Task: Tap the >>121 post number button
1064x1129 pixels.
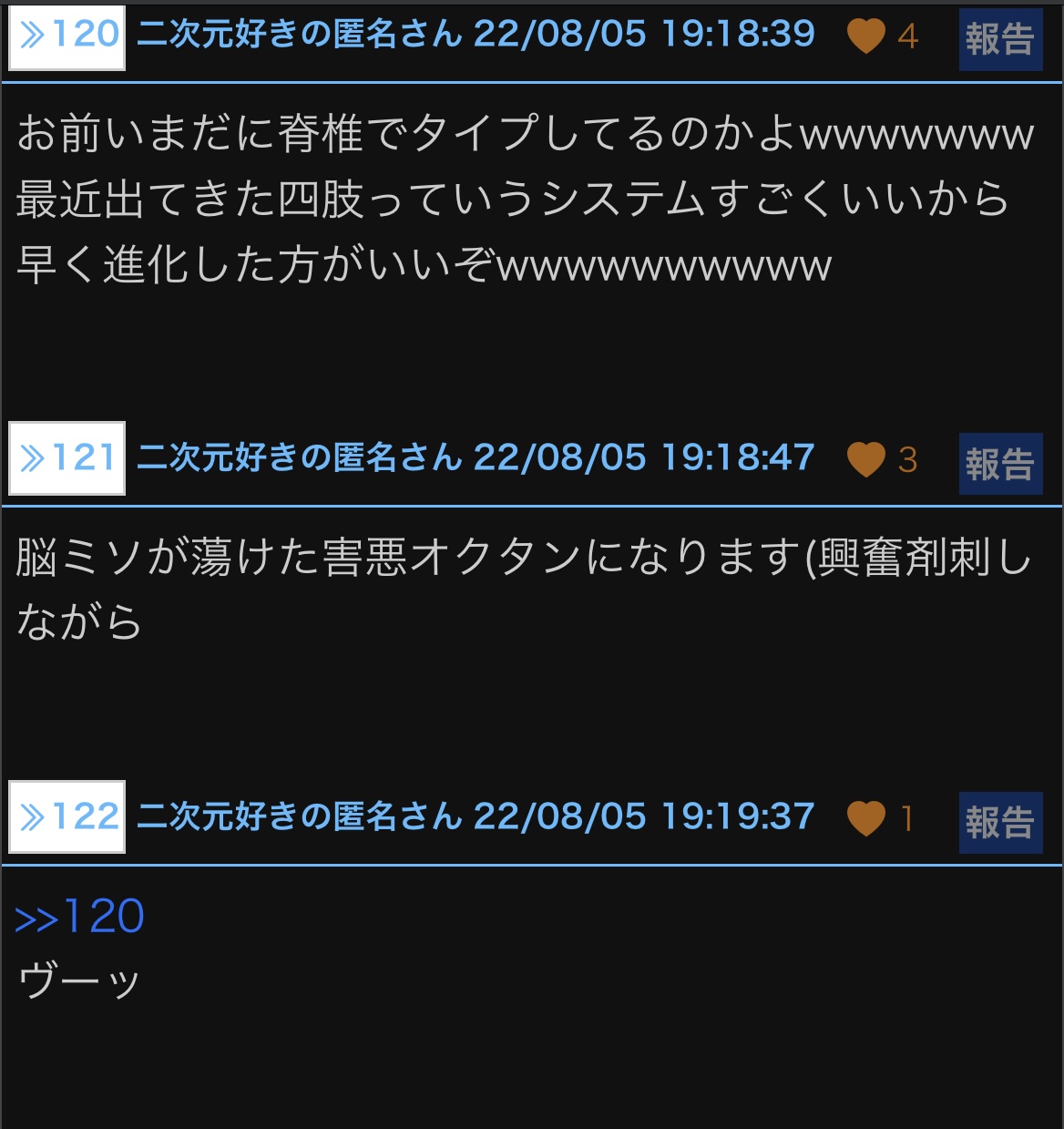Action: (66, 458)
